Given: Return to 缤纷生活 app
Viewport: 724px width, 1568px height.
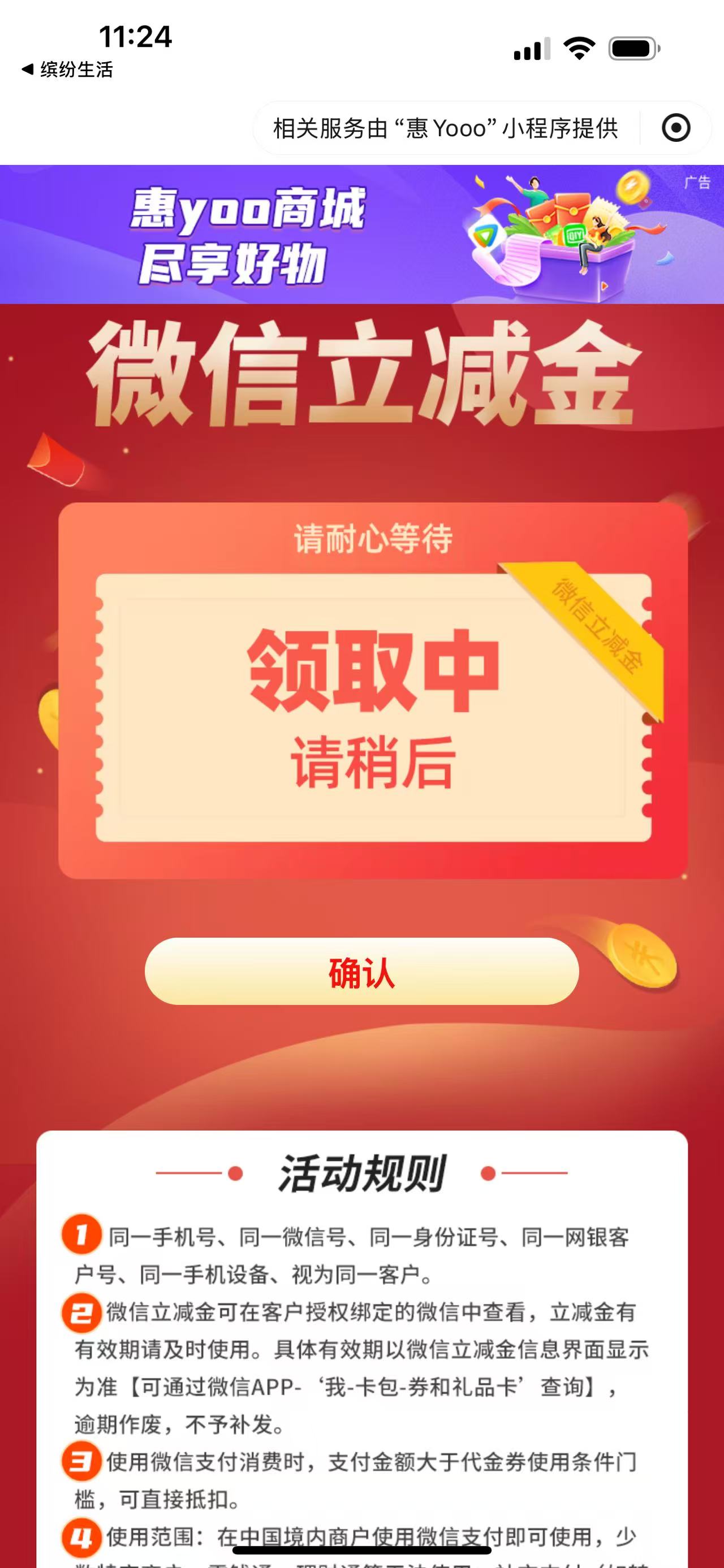Looking at the screenshot, I should 67,70.
